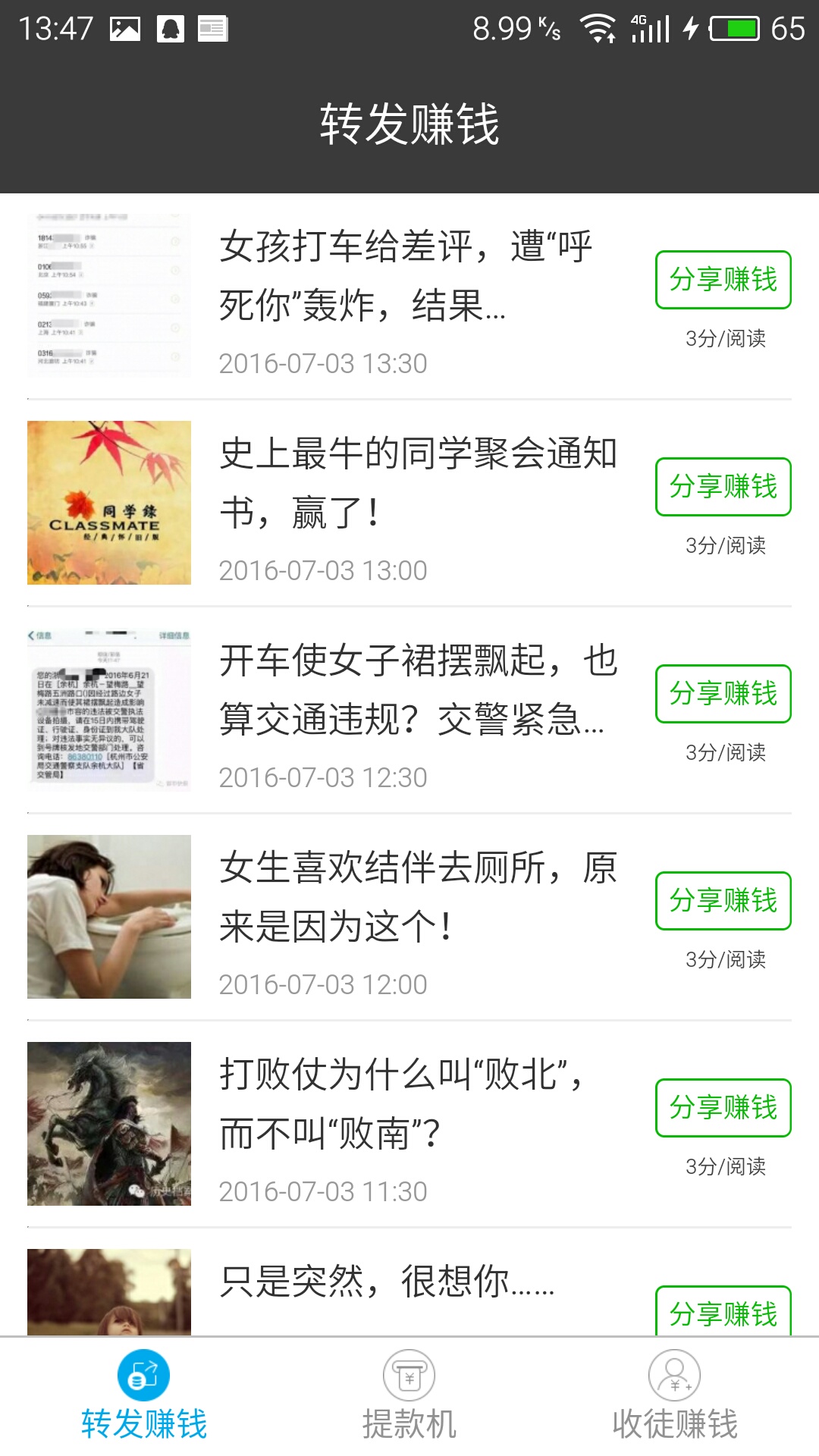
Task: Tap 分享赚钱 for the 打败仗为什么叫"败北" article
Action: (723, 1108)
